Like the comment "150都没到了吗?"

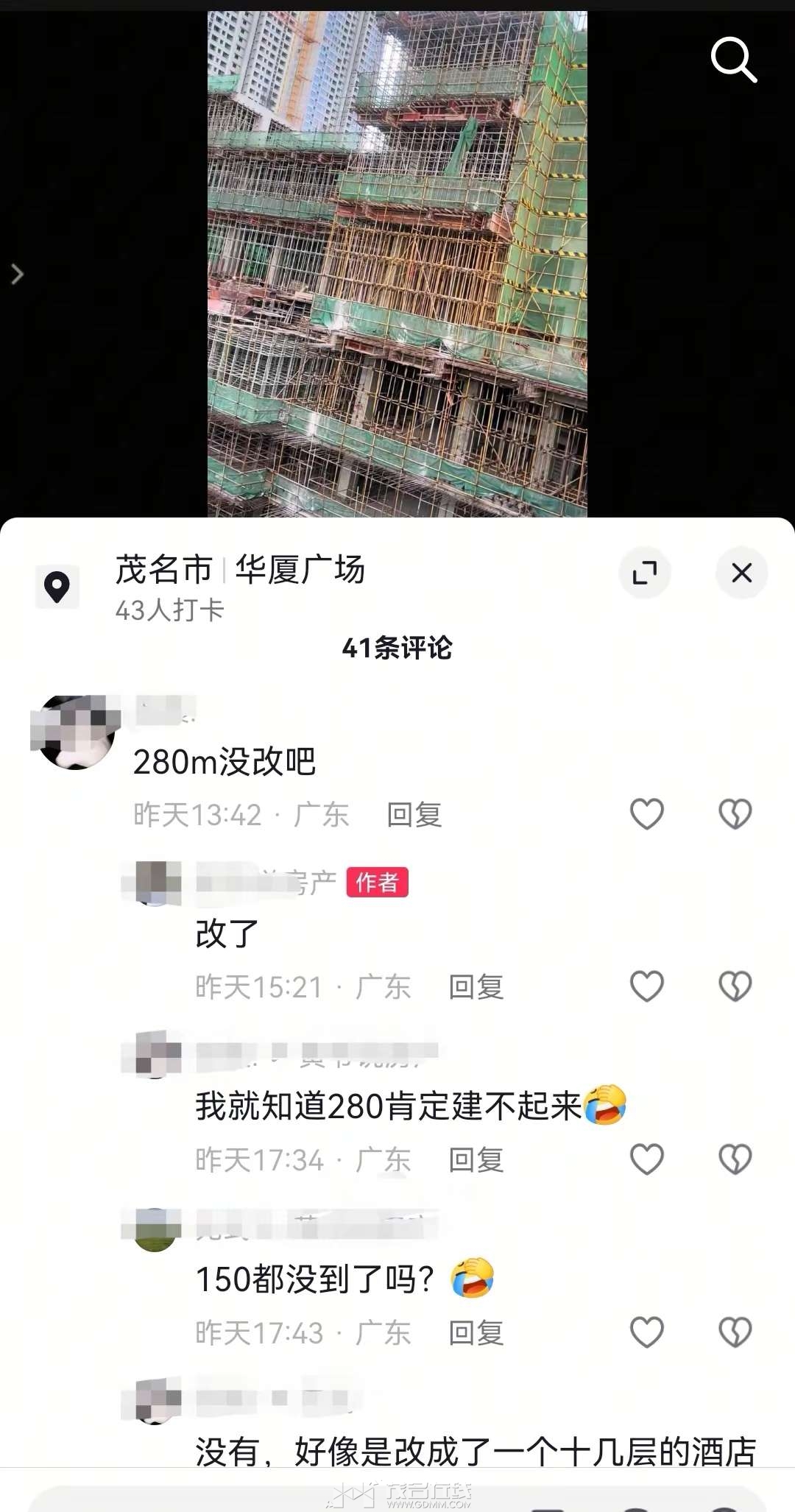[x=647, y=1332]
